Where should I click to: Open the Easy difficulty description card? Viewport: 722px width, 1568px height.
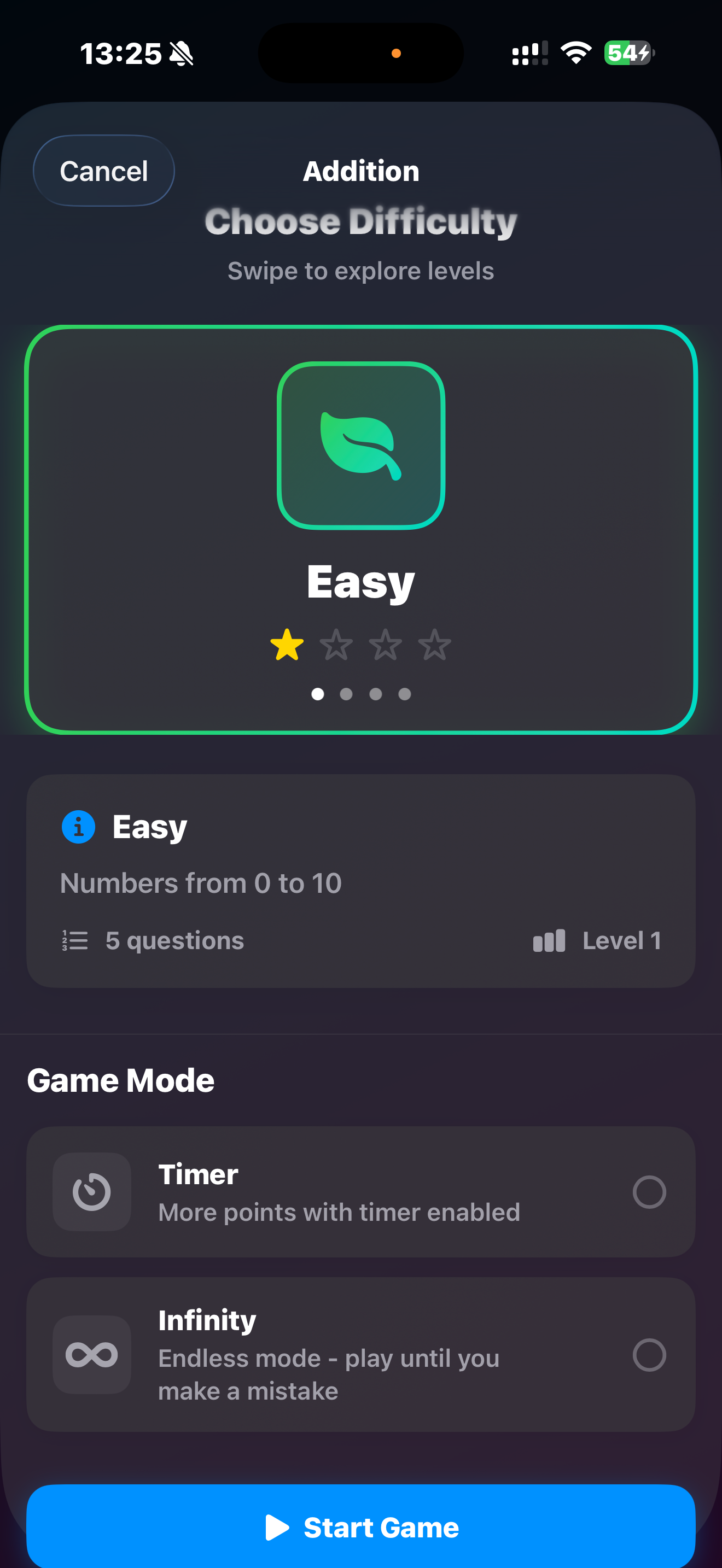point(361,882)
